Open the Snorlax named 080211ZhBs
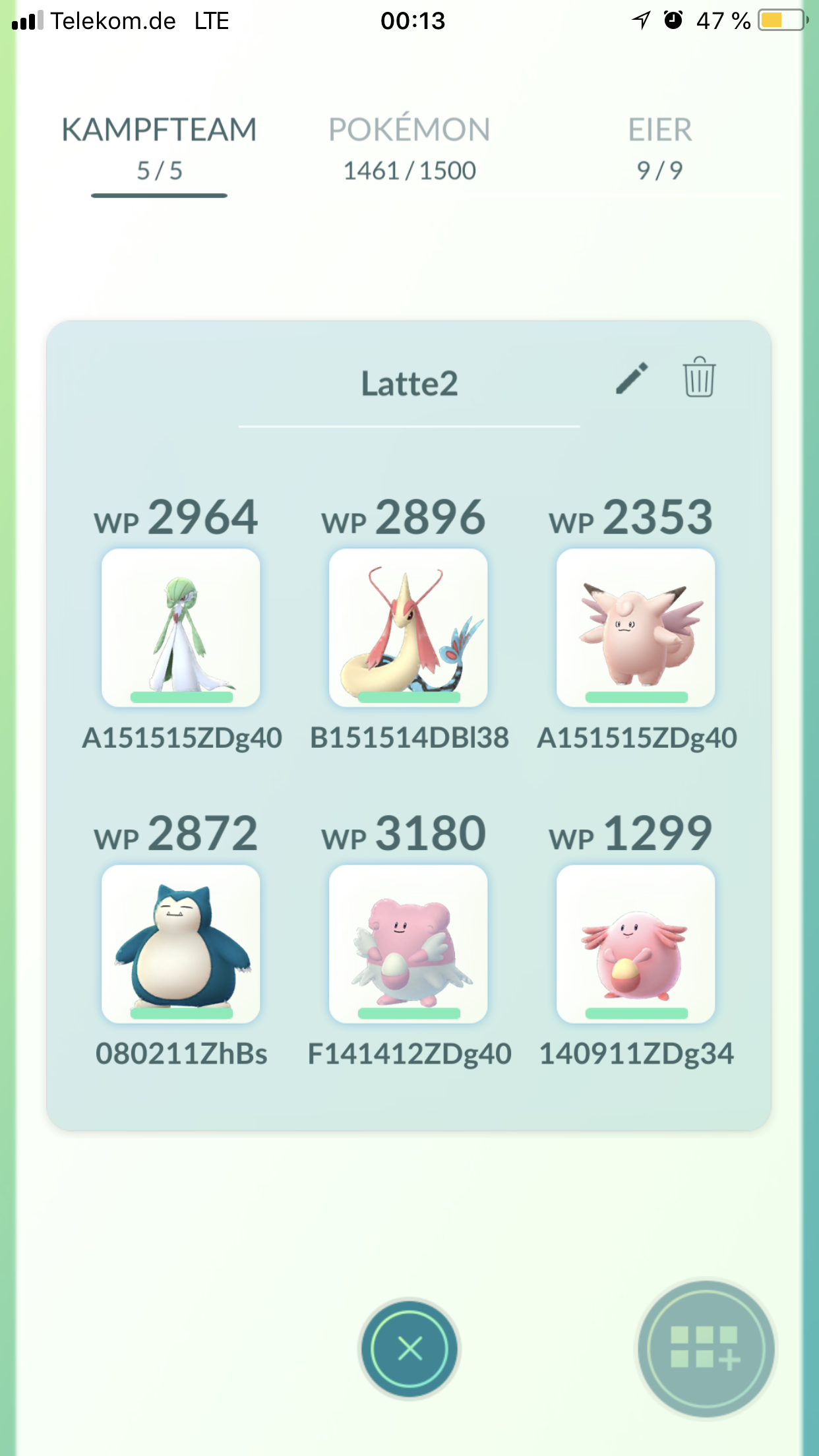Screen dimensions: 819x1456 181,944
